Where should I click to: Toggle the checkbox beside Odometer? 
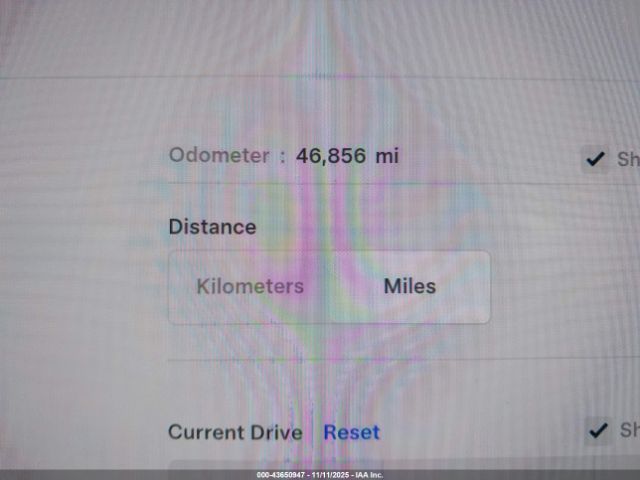(596, 159)
